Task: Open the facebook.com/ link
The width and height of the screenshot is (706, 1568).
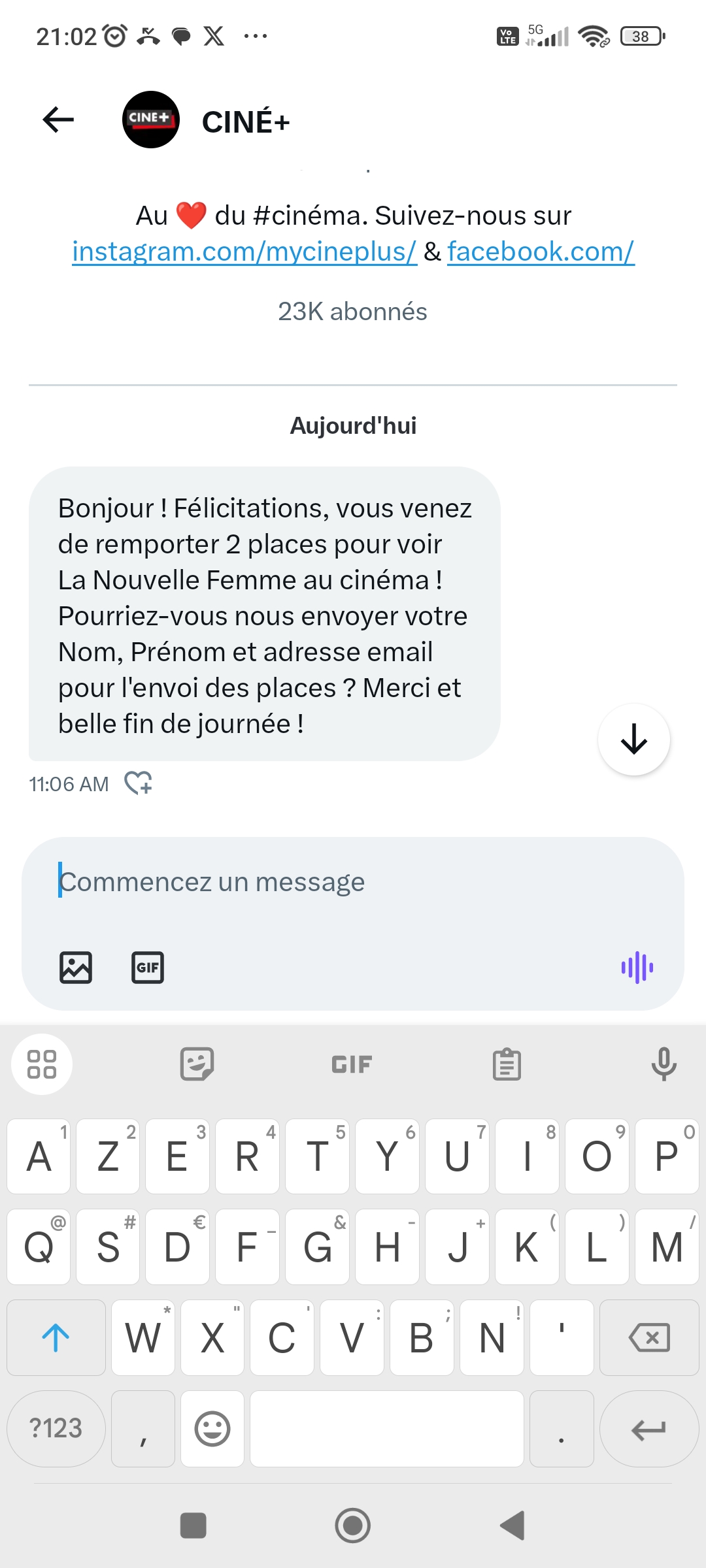Action: click(x=541, y=252)
